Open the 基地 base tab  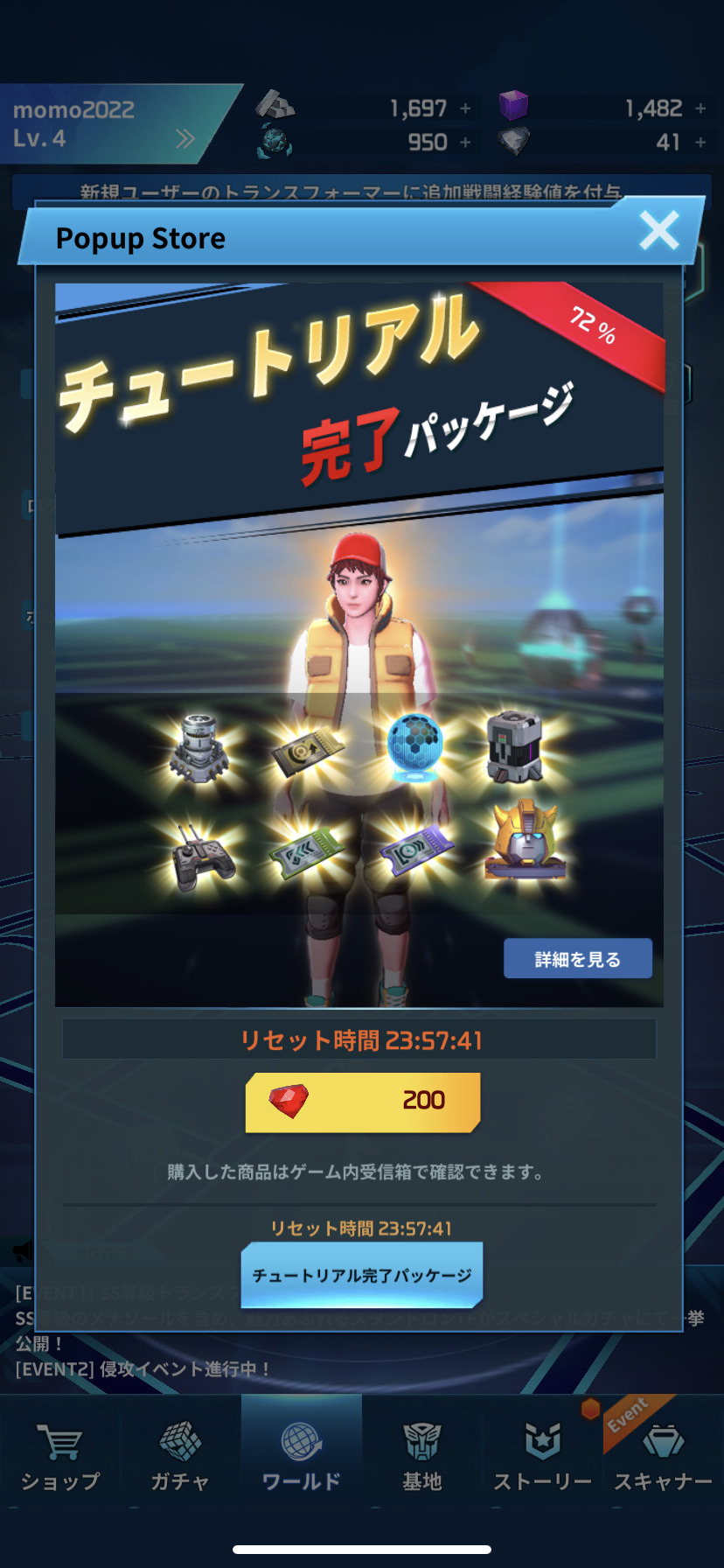pyautogui.click(x=421, y=1458)
